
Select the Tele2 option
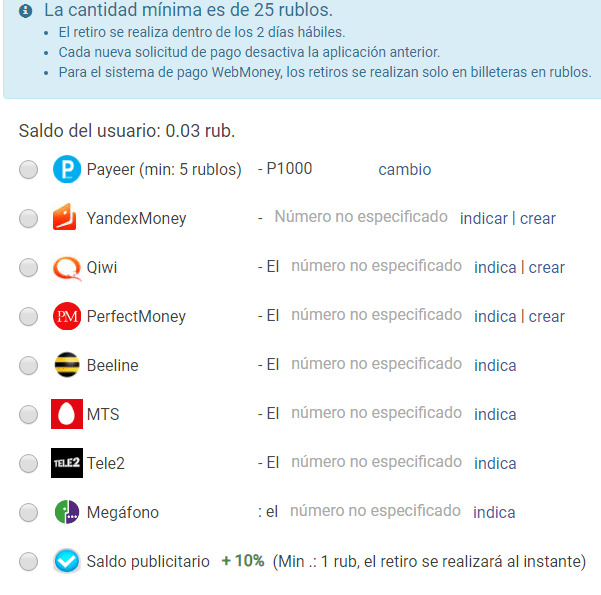(x=28, y=464)
